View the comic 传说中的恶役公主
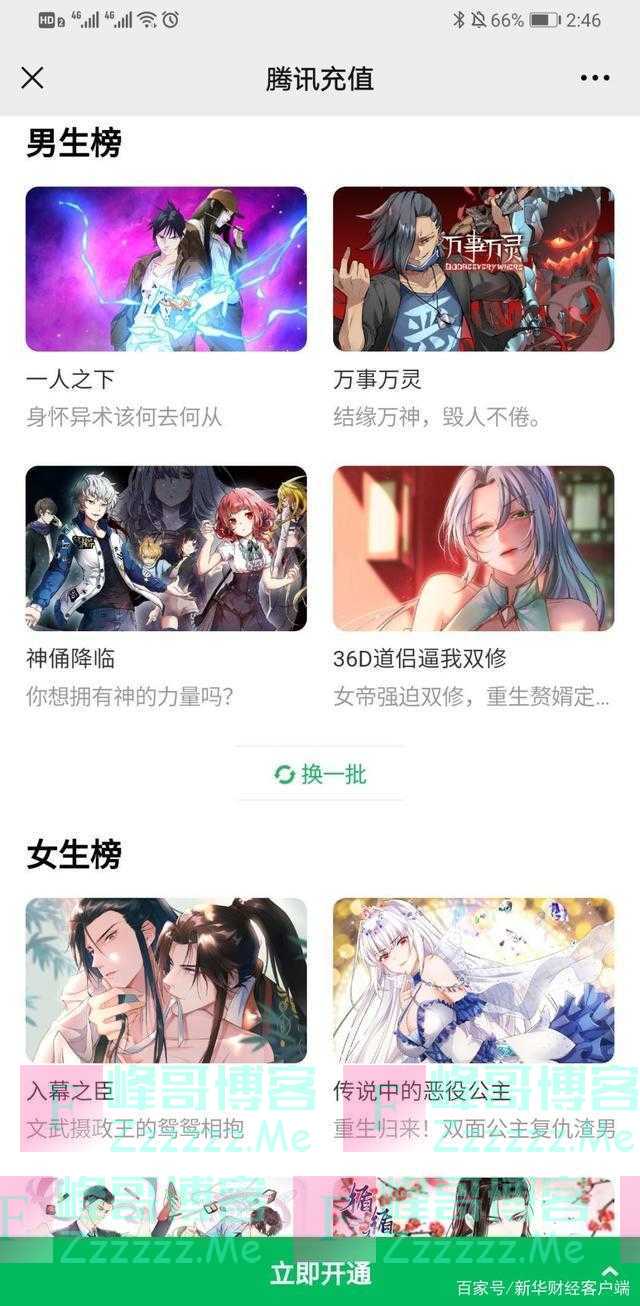 473,980
